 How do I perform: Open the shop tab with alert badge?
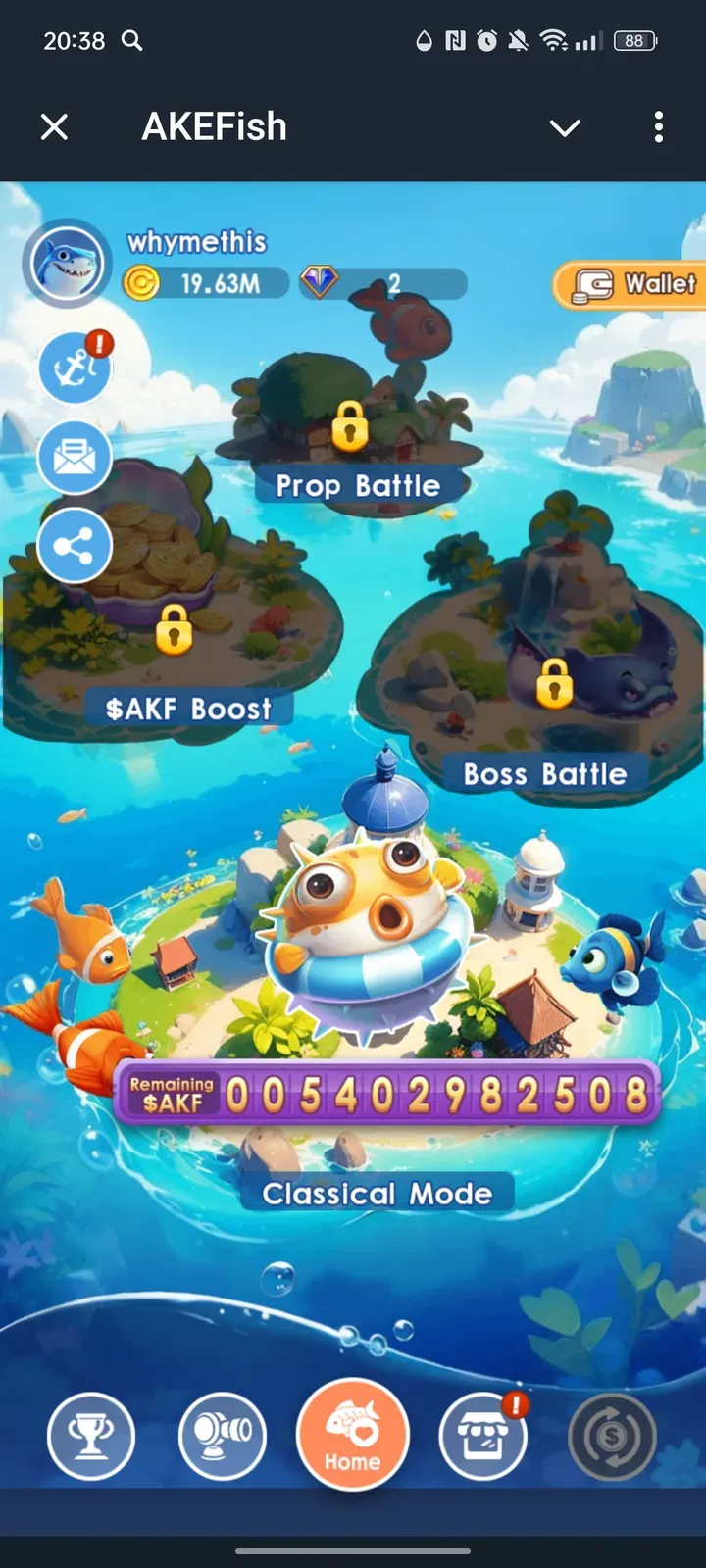point(482,1437)
